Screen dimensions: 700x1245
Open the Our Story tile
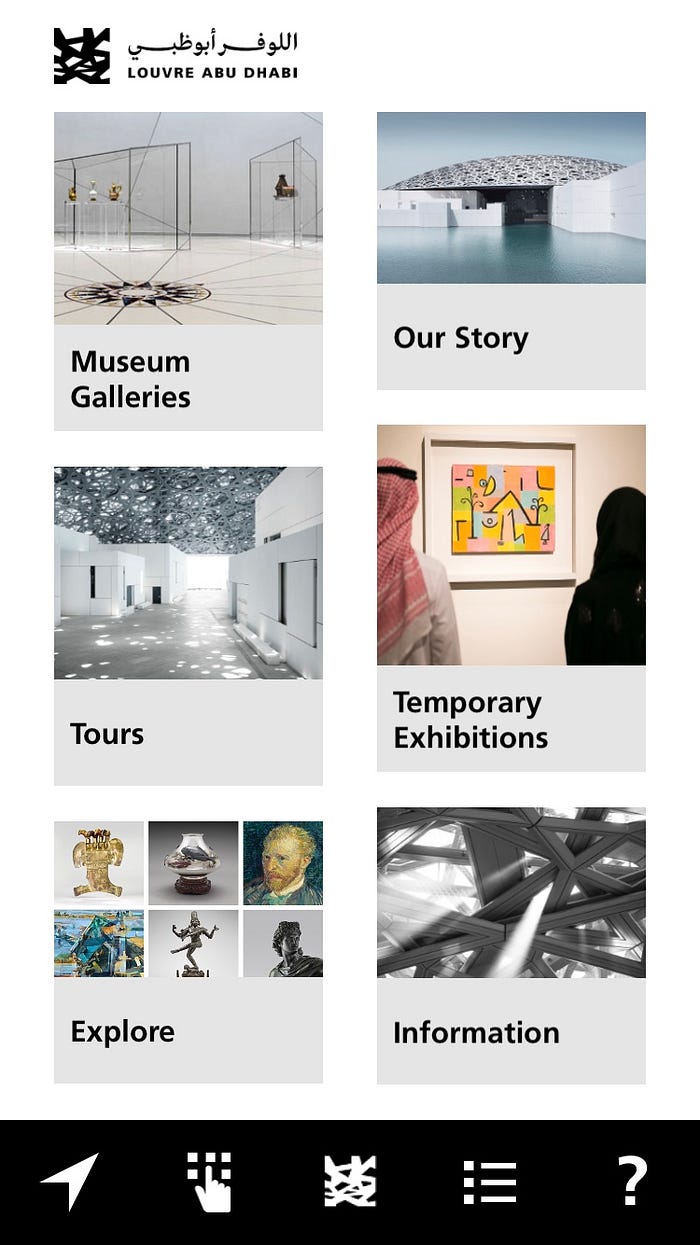pyautogui.click(x=511, y=250)
